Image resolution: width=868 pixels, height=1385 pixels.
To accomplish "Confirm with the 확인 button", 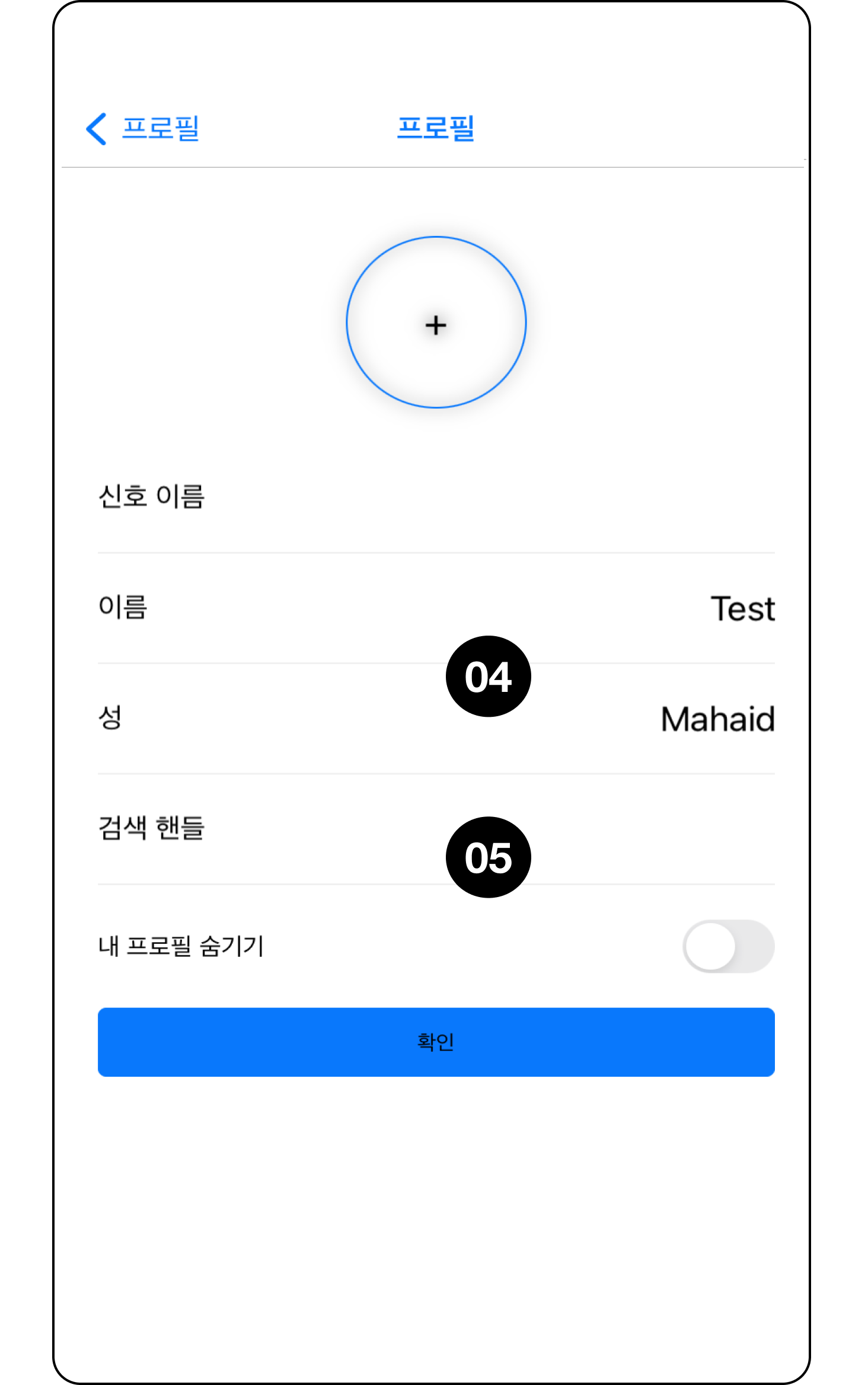I will (436, 1042).
